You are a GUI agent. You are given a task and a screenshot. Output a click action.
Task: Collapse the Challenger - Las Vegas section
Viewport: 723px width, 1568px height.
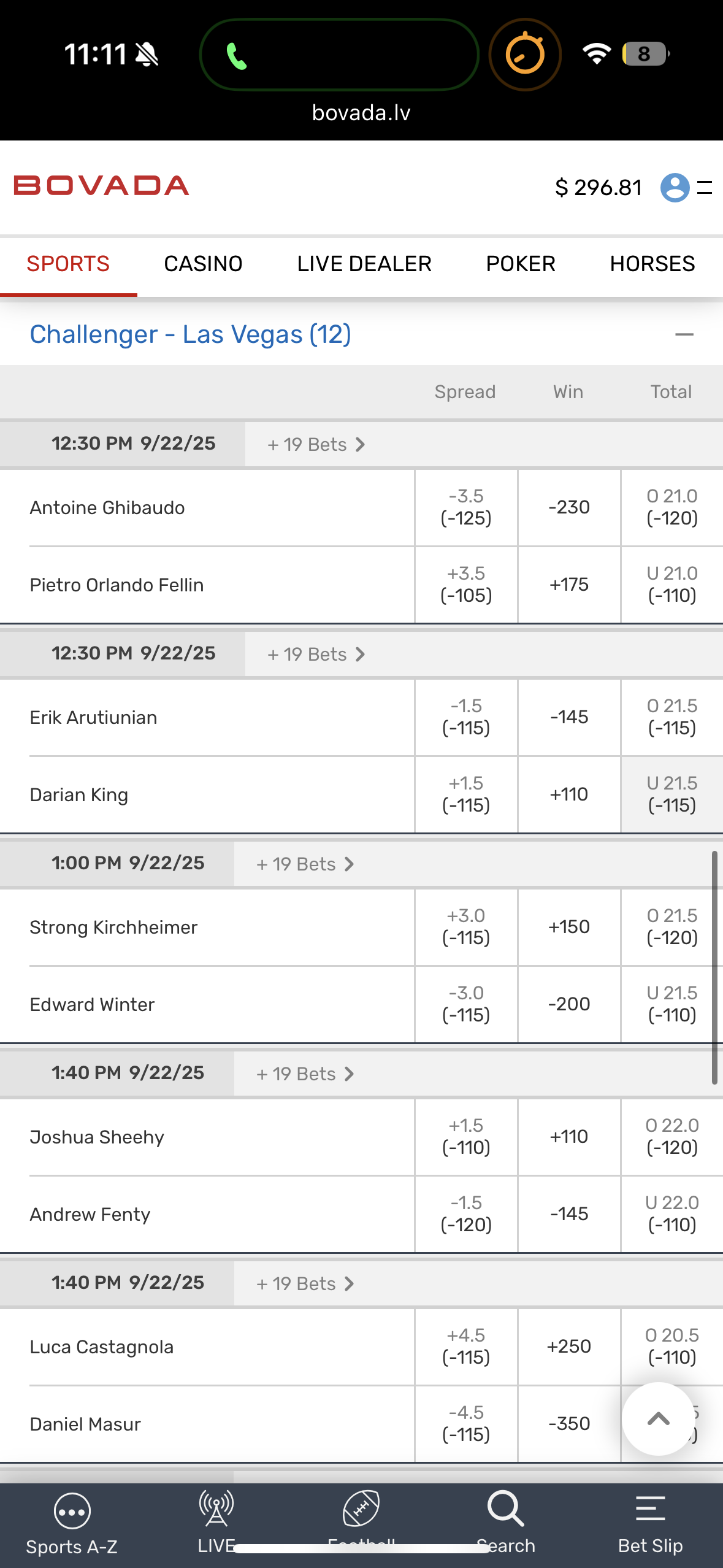(684, 335)
